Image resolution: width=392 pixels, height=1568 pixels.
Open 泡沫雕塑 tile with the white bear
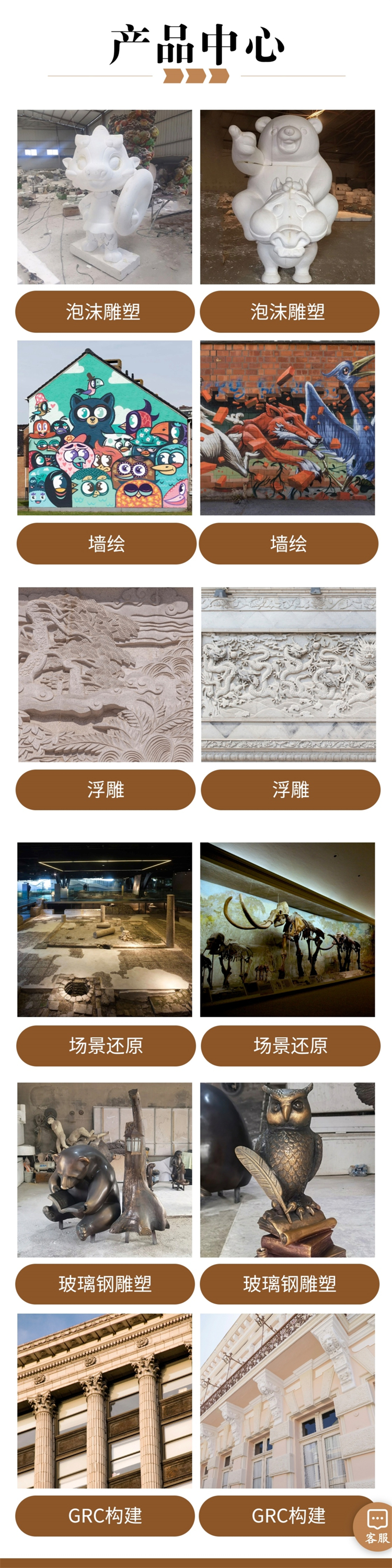(287, 197)
